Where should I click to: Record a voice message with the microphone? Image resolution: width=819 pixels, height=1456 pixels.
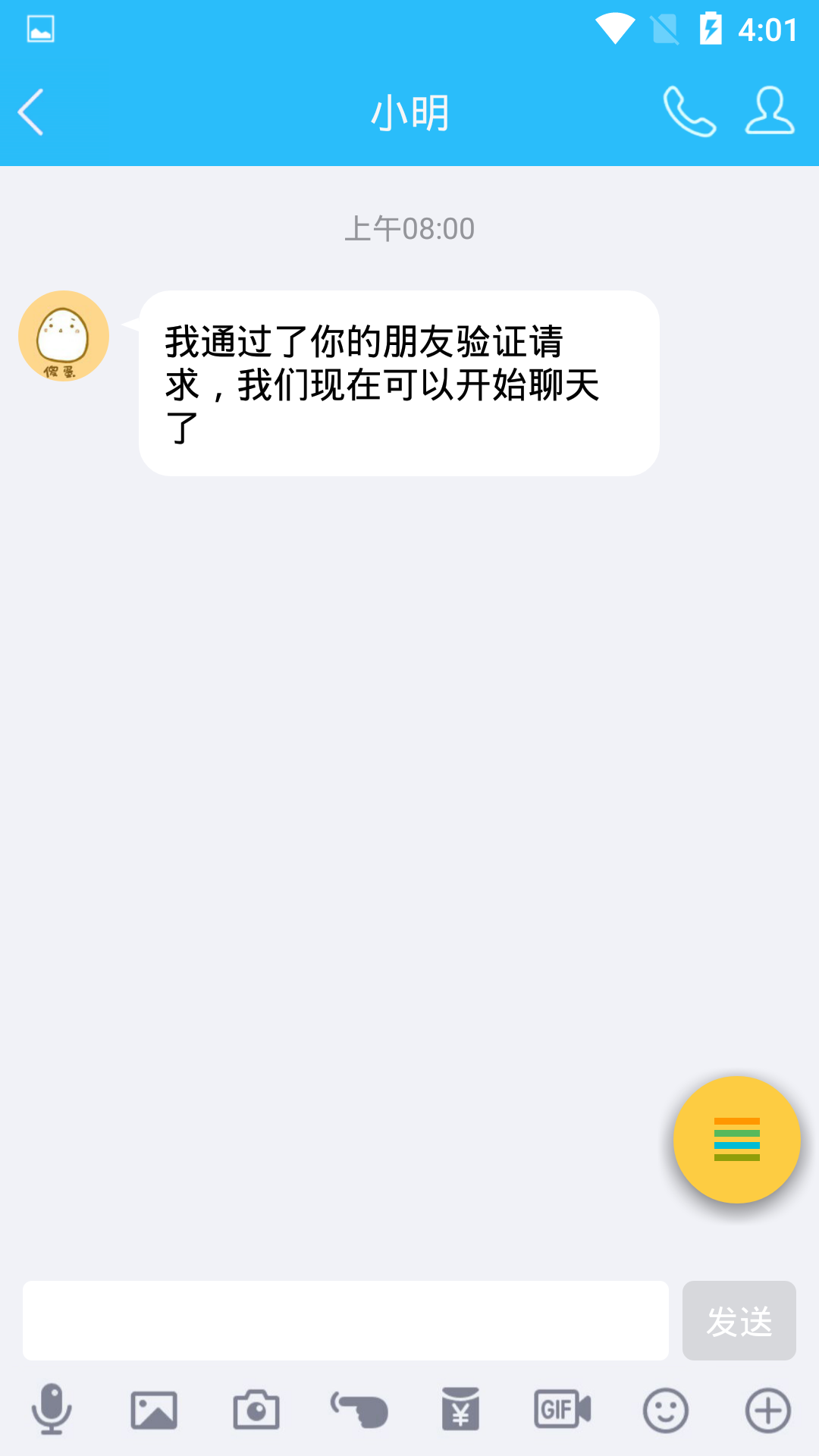[52, 1410]
